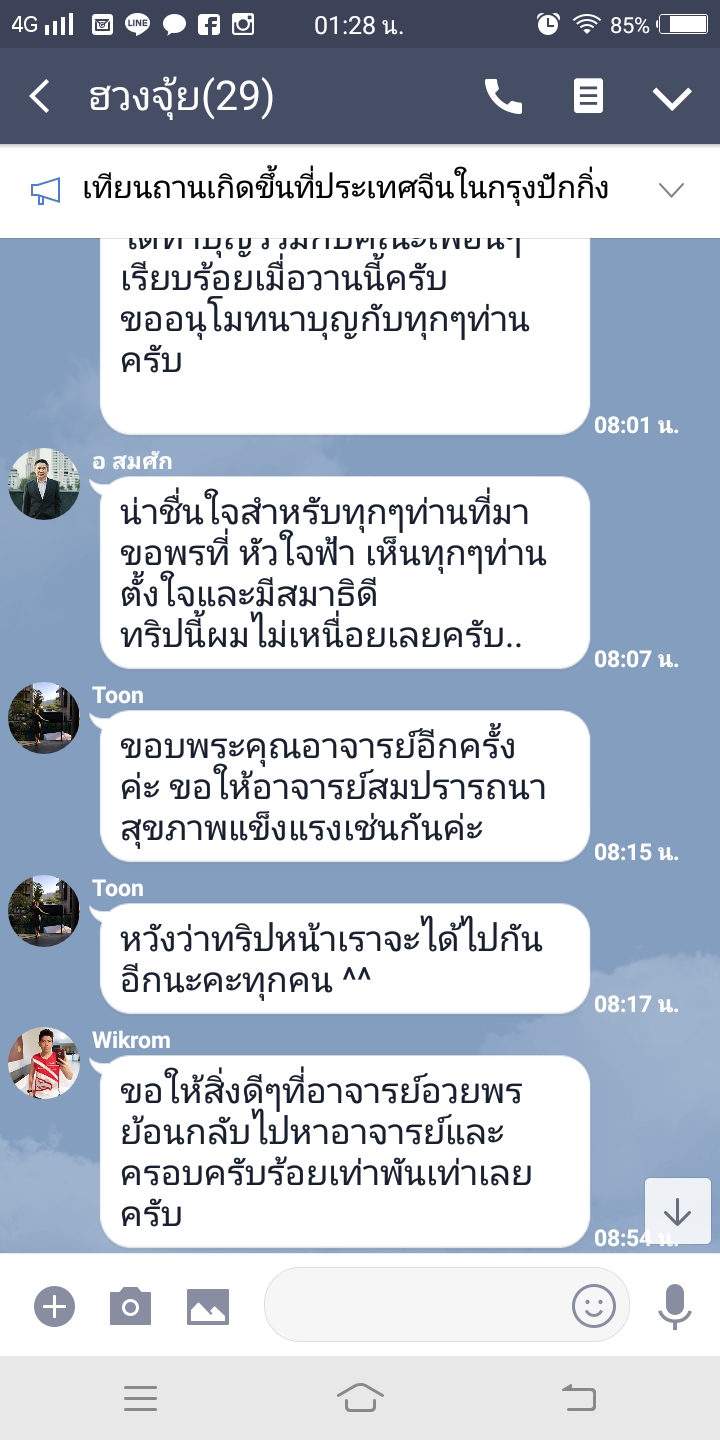
Task: View Wikrom's profile avatar
Action: click(44, 1062)
